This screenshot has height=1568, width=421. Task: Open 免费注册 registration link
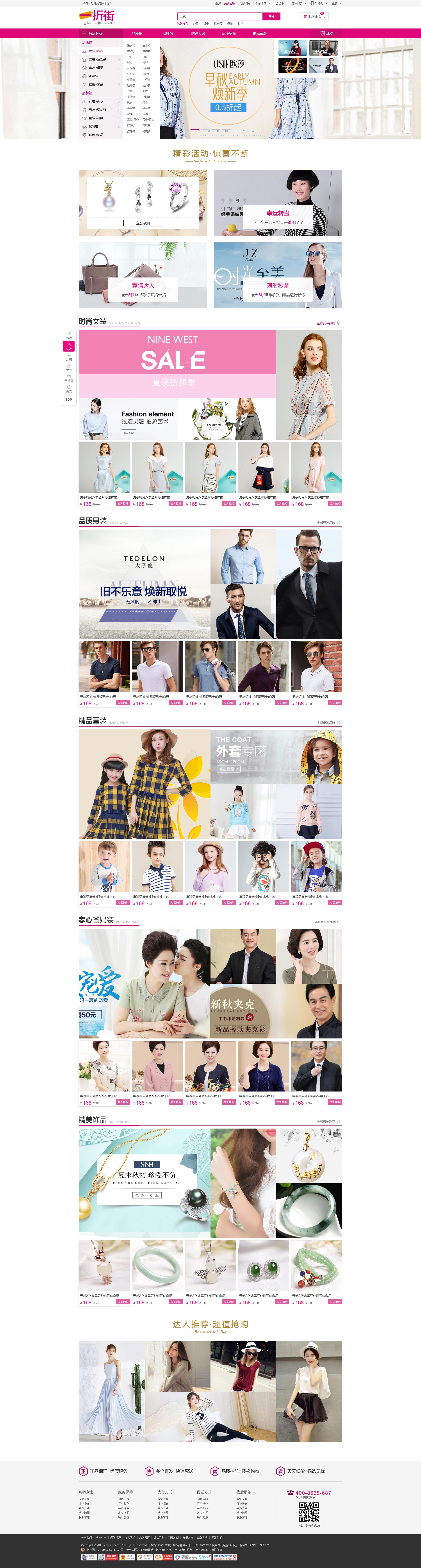coord(229,3)
